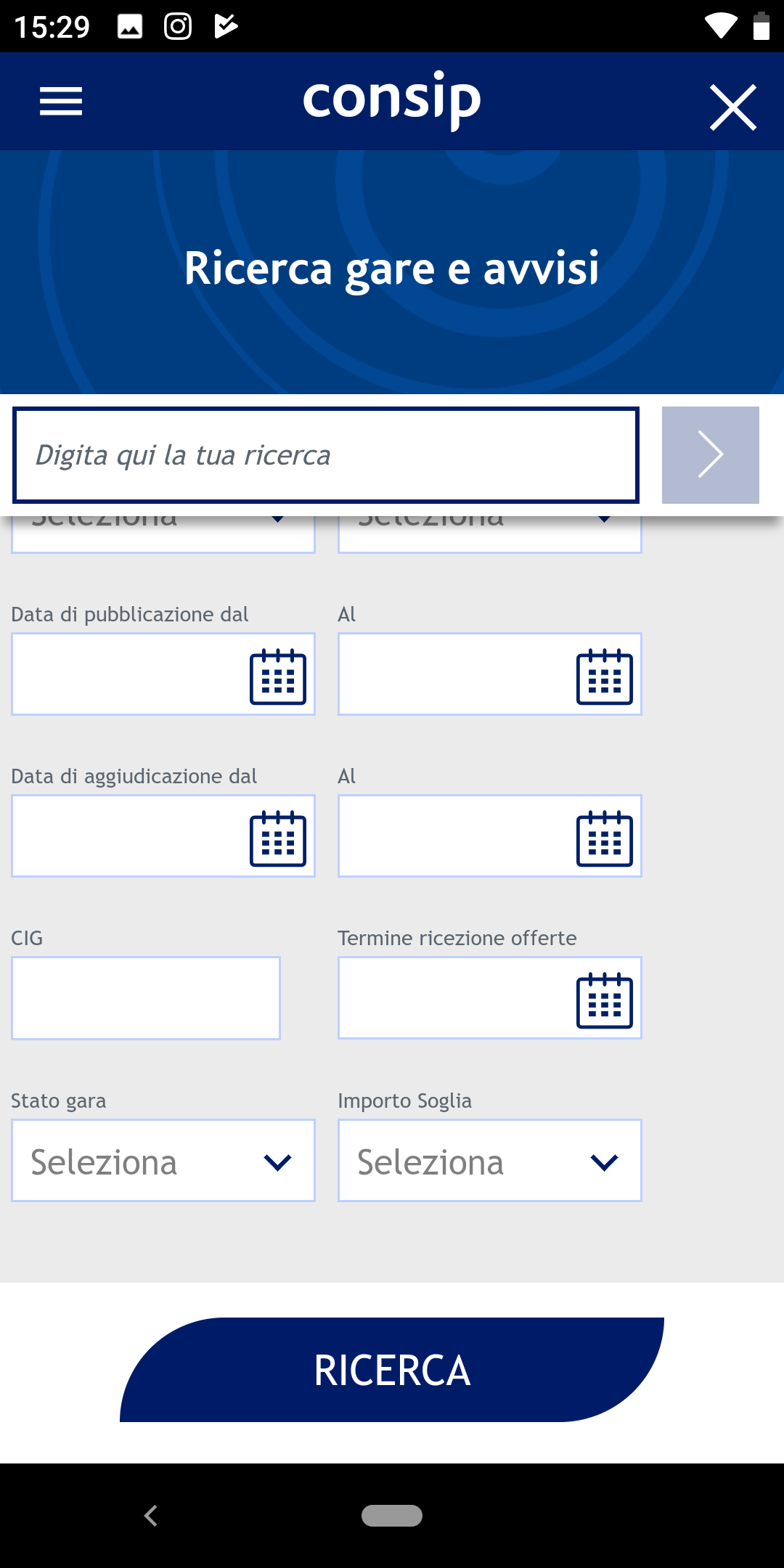Open calendar for aggiudicazione 'Al' field
The image size is (784, 1568).
point(605,838)
